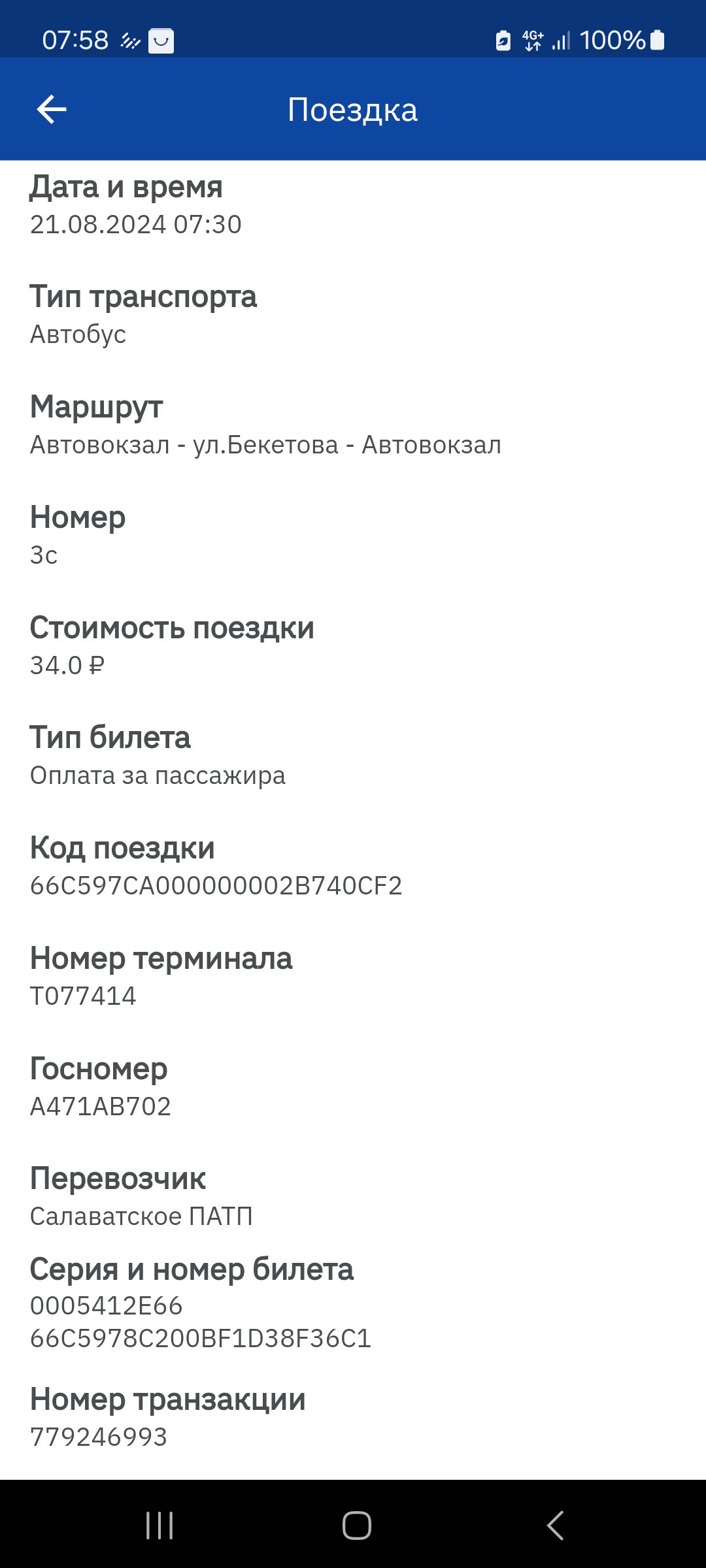Tap the system home button
Viewport: 706px width, 1568px height.
[x=357, y=1526]
